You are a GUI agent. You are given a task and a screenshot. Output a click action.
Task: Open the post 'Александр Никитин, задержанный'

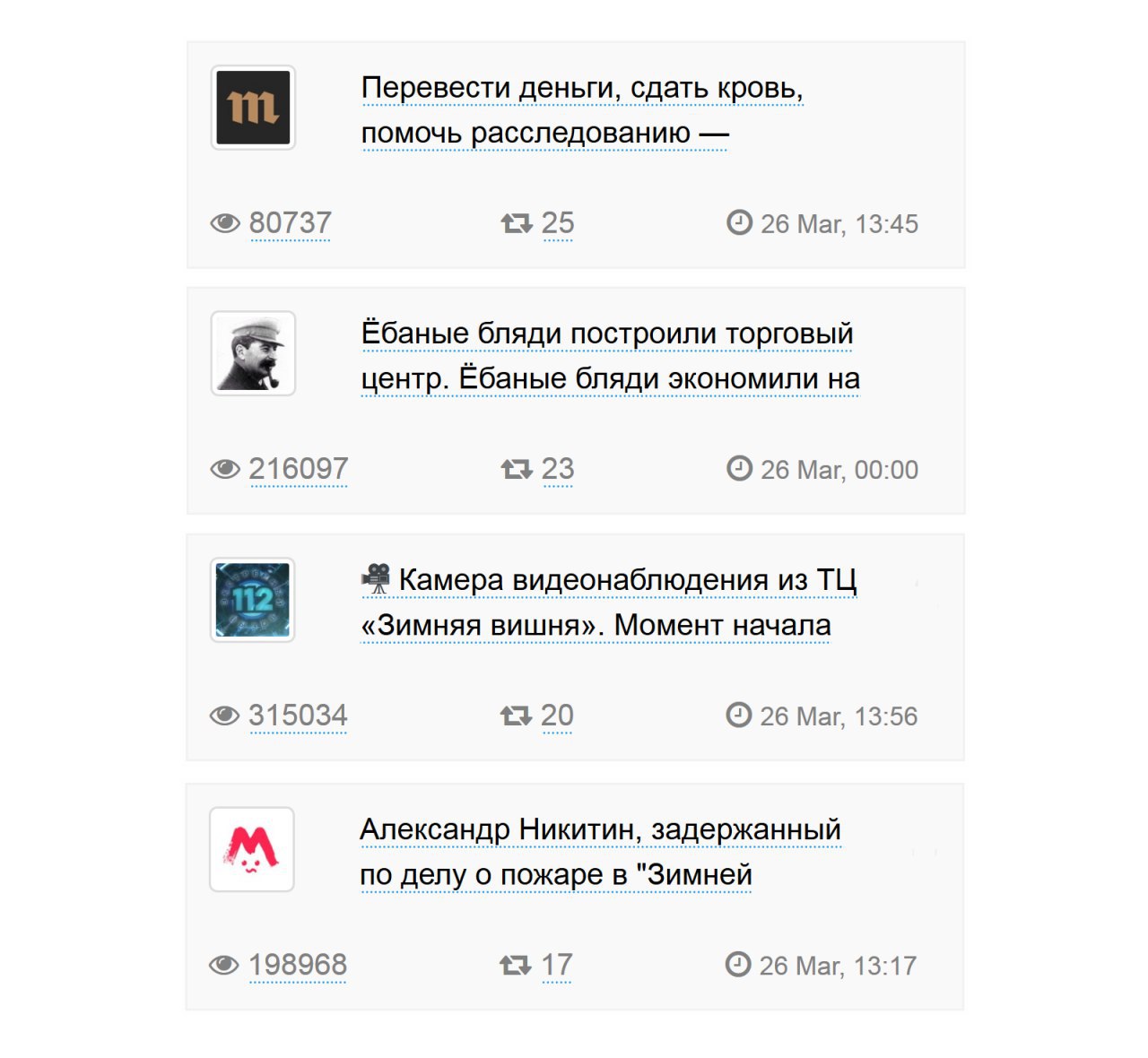599,830
